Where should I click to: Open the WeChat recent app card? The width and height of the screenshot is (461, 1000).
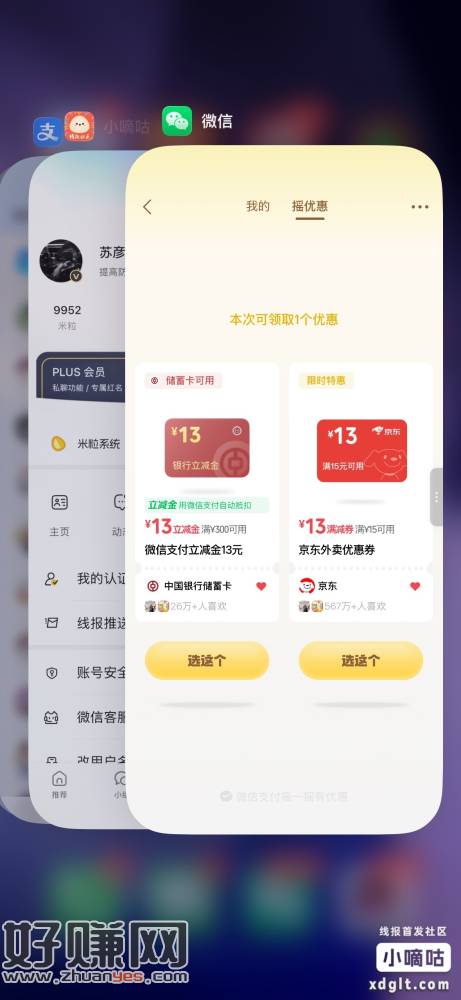[284, 489]
